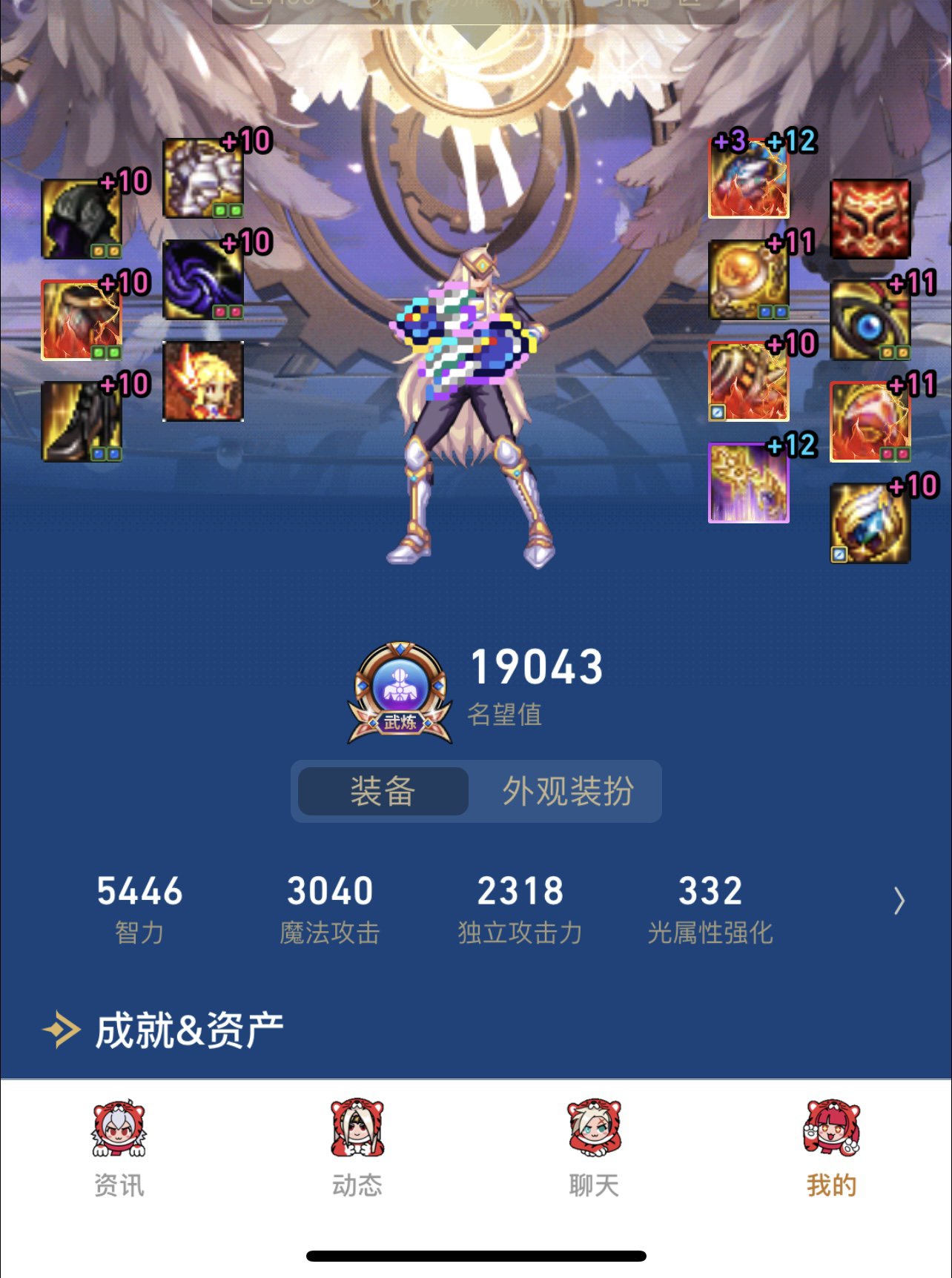Expand more stats with the right chevron

click(x=899, y=901)
